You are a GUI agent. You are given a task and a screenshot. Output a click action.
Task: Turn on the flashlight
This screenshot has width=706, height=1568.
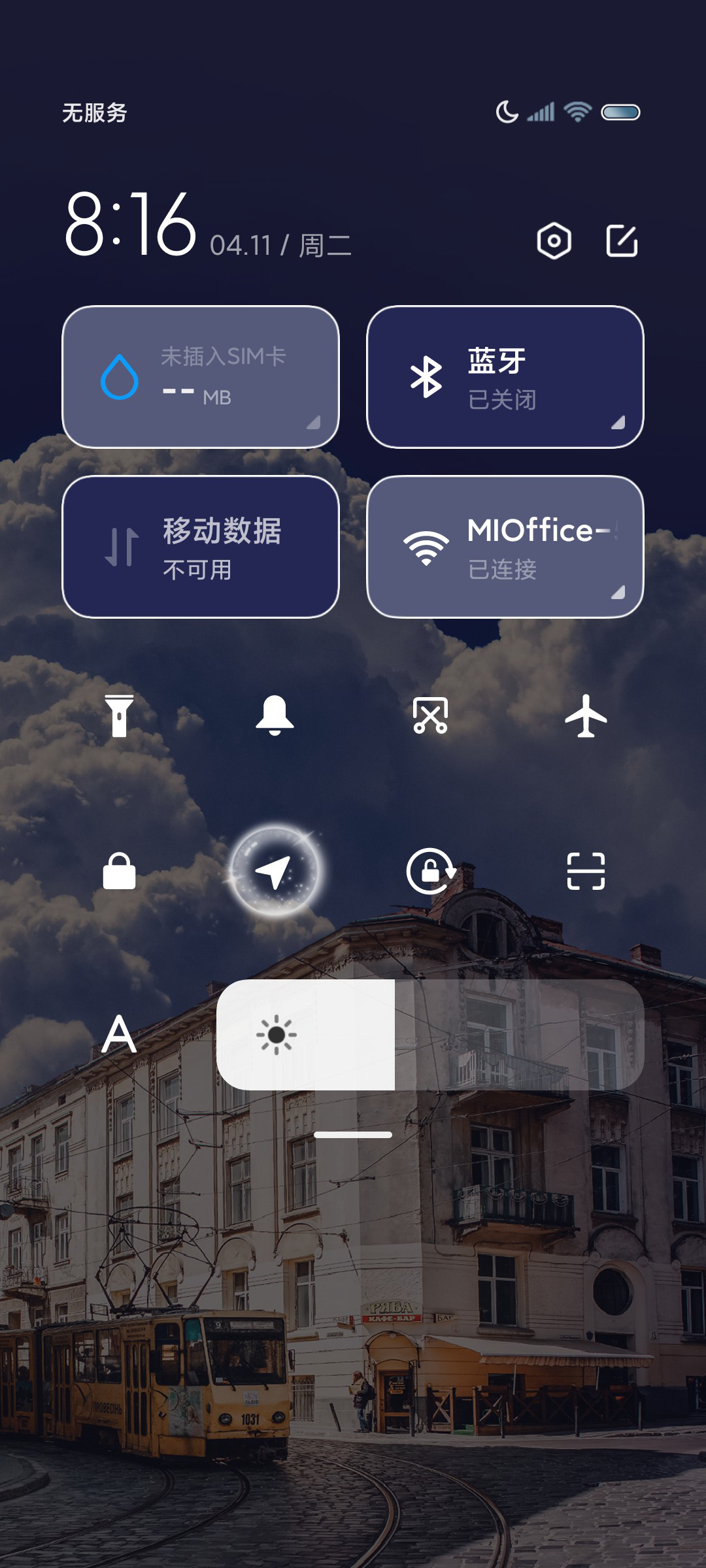click(x=119, y=715)
